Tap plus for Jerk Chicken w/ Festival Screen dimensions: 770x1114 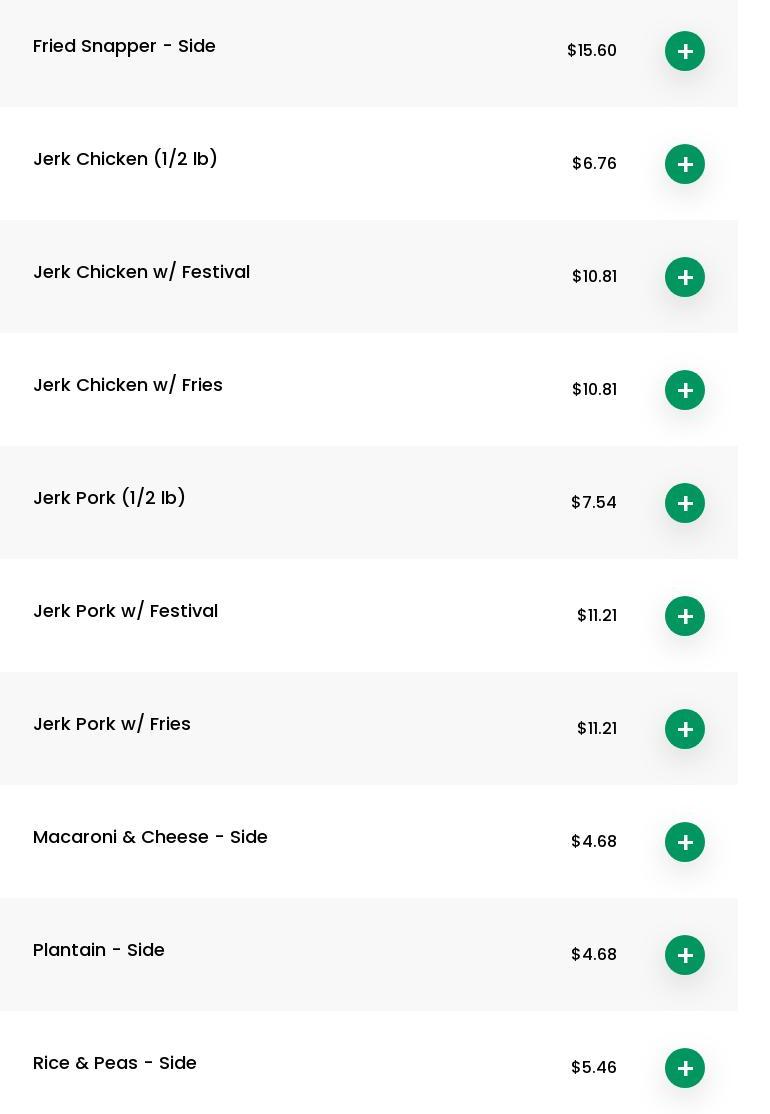click(685, 277)
